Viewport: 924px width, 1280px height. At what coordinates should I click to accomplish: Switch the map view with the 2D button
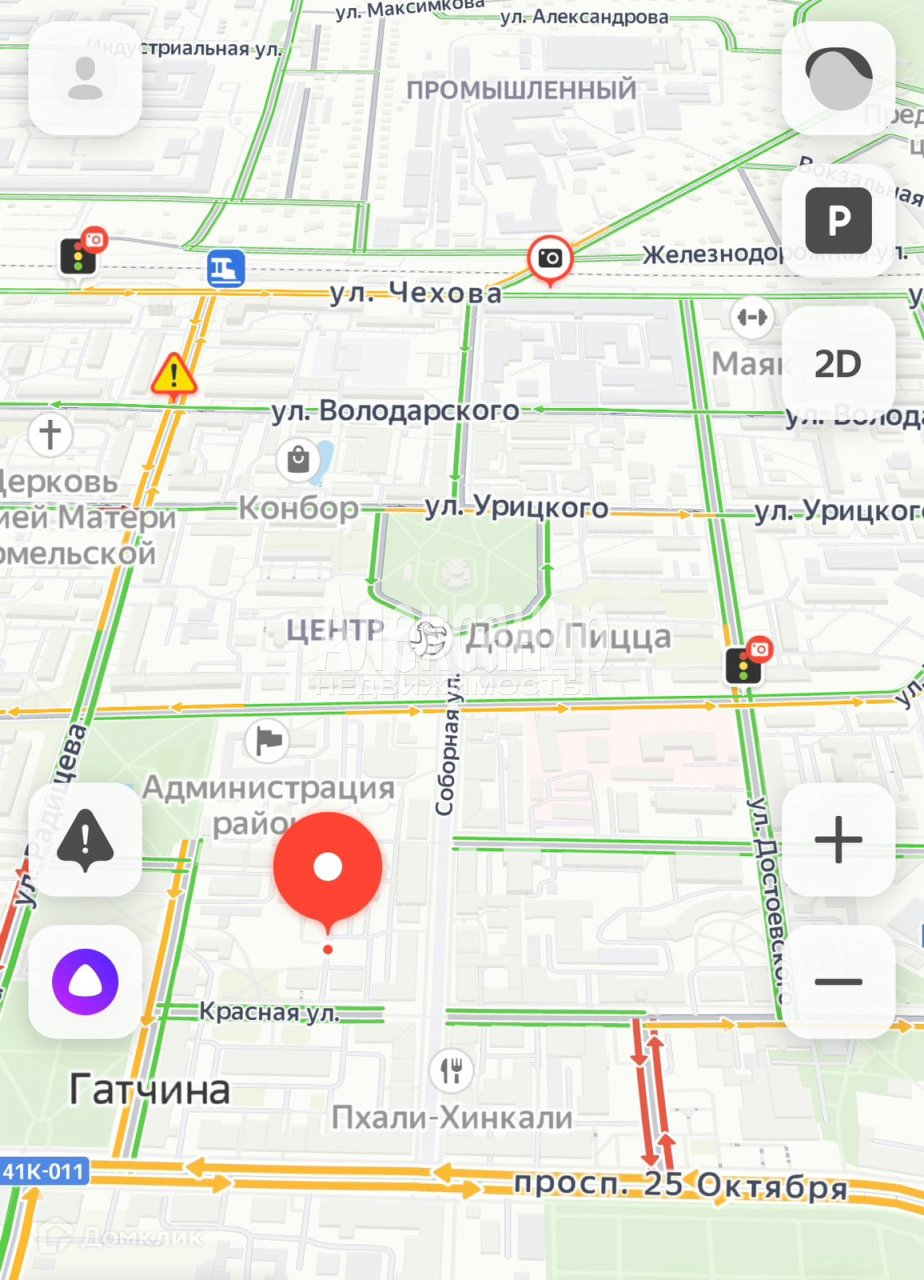click(838, 364)
